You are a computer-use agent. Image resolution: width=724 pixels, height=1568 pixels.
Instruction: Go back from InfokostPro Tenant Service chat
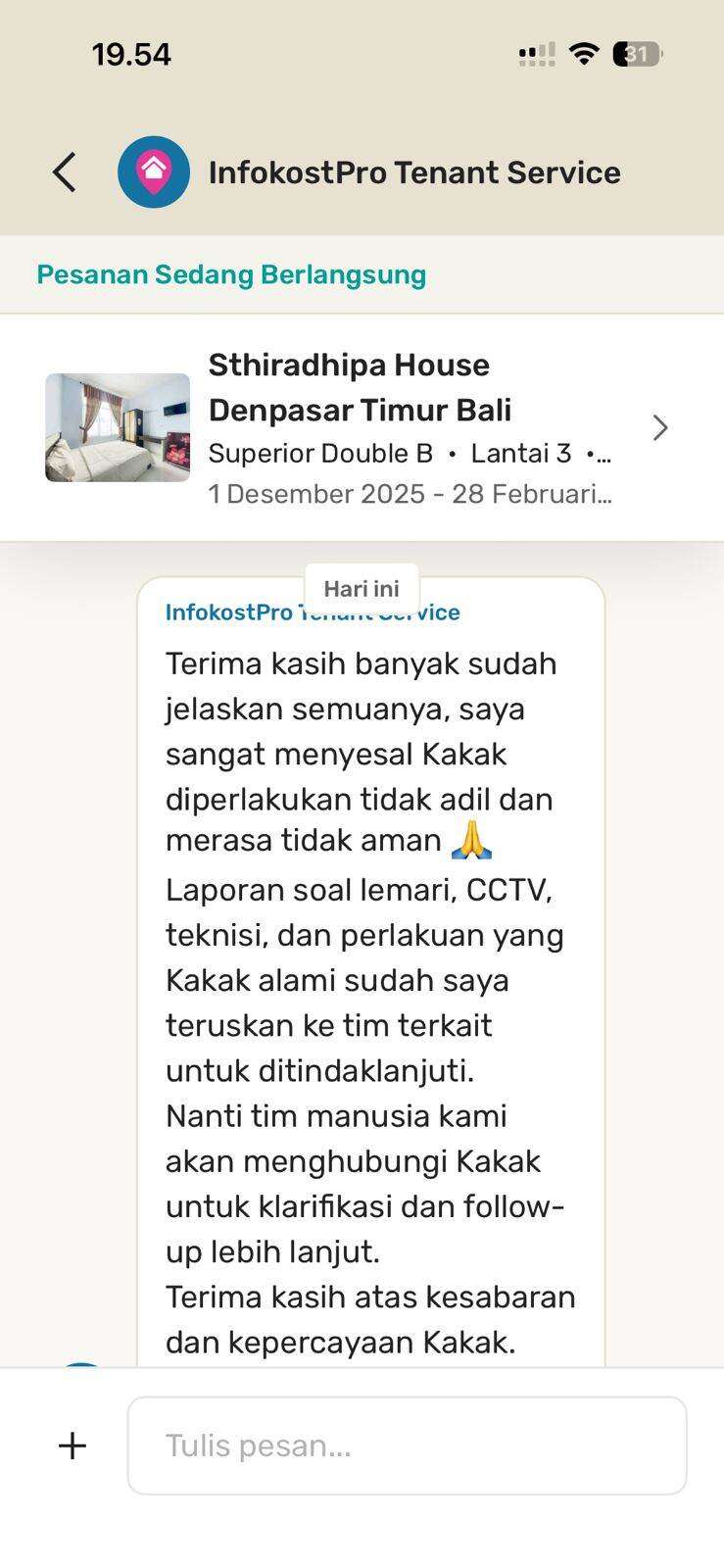tap(65, 172)
